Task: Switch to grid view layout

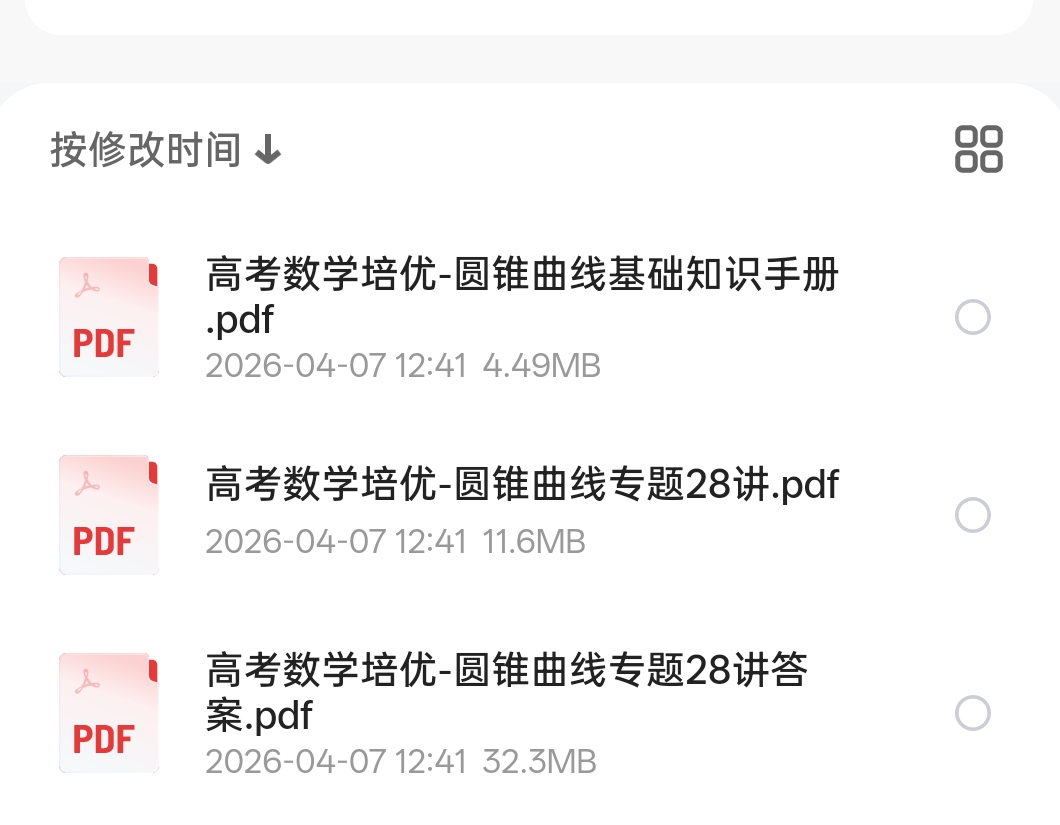Action: point(978,149)
